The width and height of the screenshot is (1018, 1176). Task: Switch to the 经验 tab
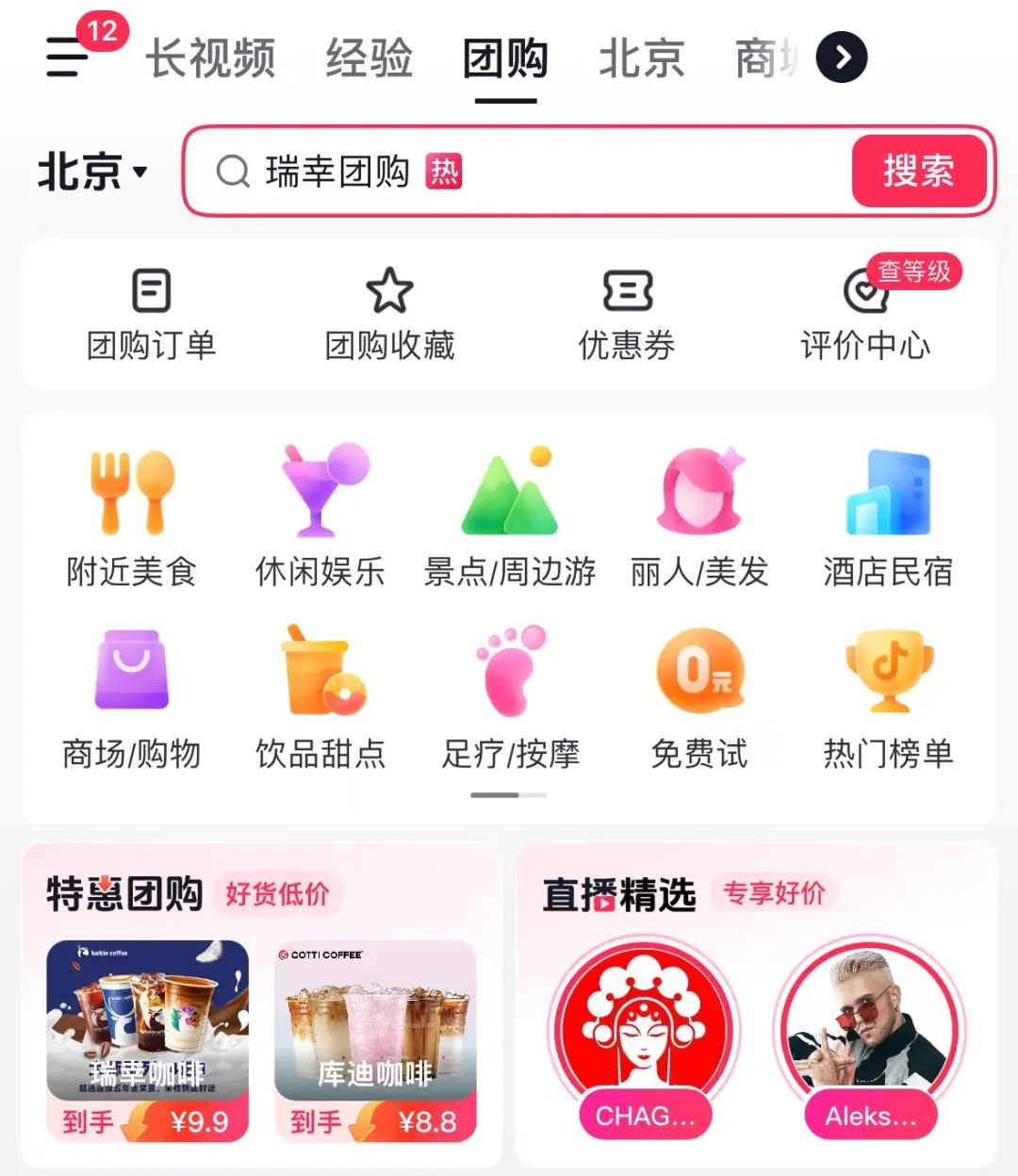(369, 58)
